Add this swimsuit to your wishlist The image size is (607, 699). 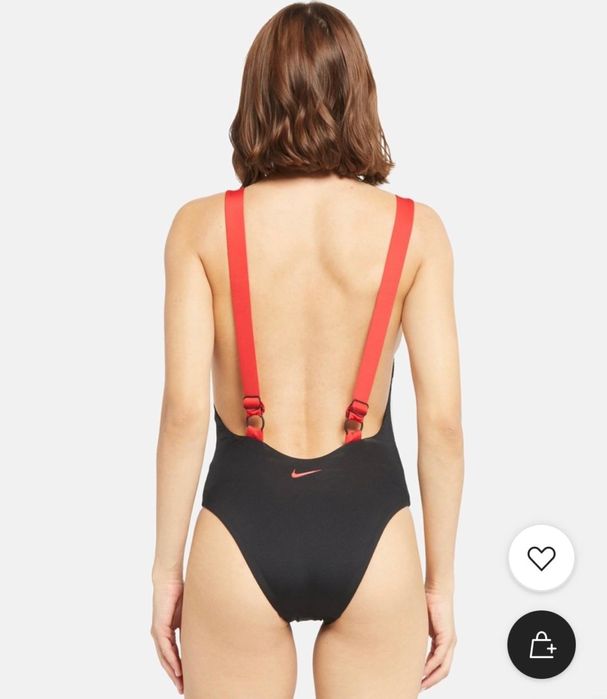541,558
